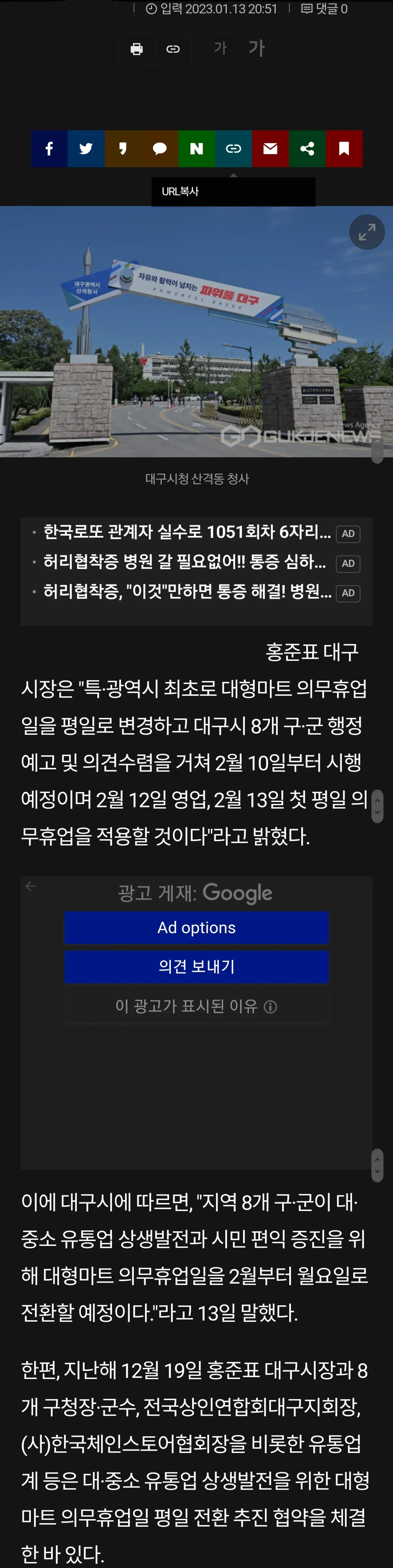Print this article

(x=136, y=49)
